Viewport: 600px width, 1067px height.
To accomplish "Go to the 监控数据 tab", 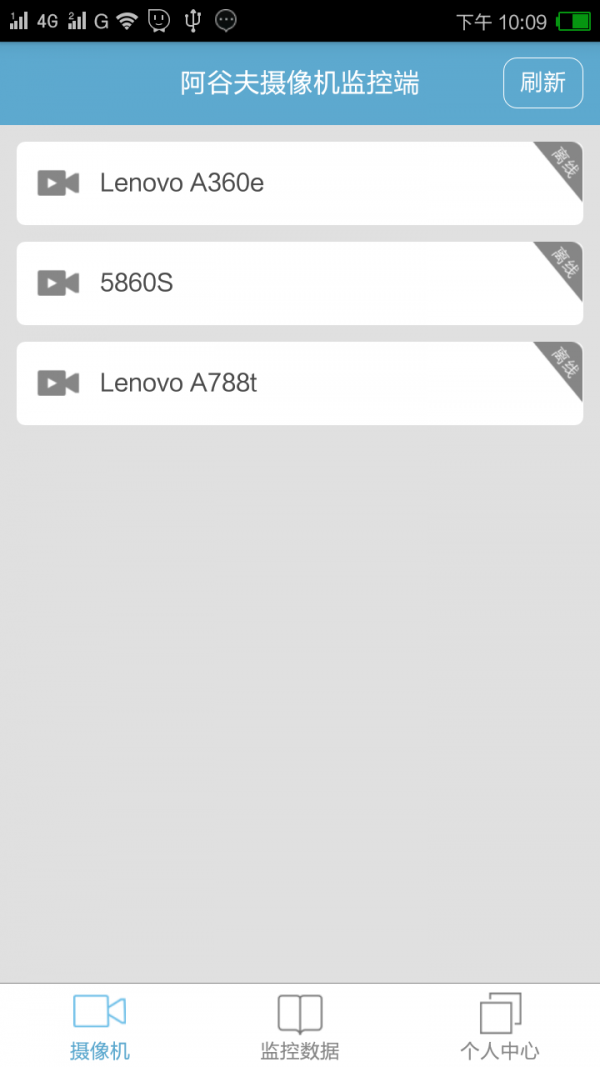I will point(300,1026).
